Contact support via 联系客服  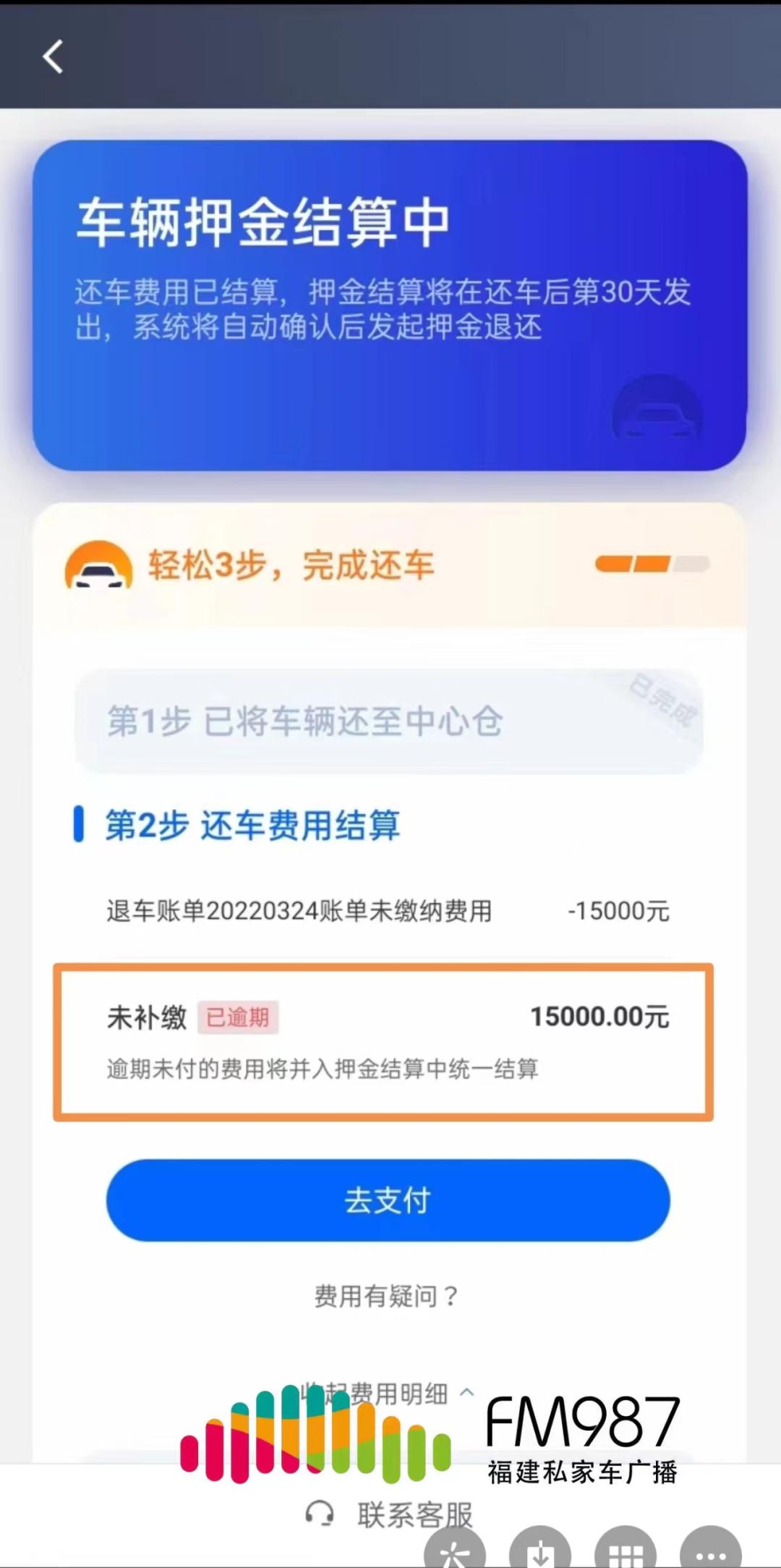coord(390,1513)
